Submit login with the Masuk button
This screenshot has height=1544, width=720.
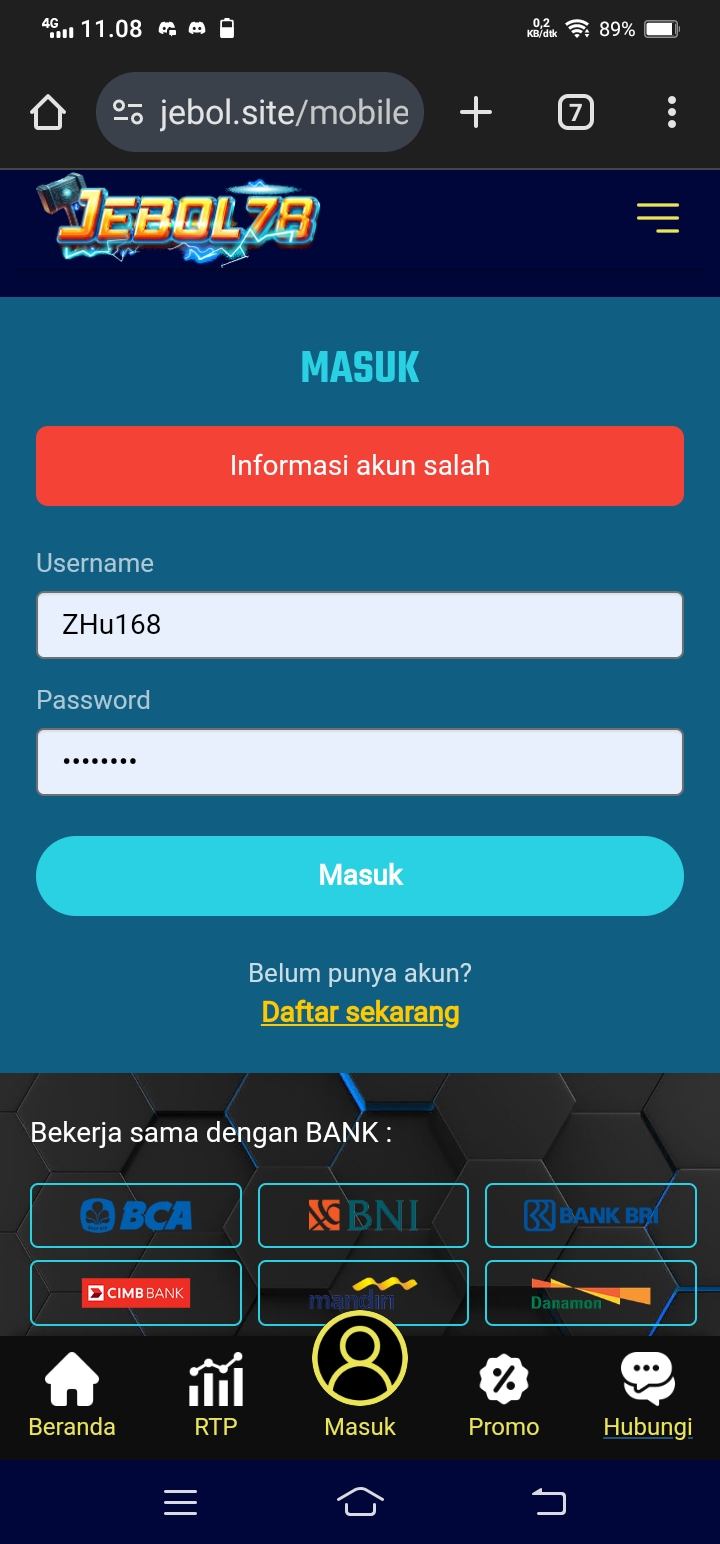360,875
